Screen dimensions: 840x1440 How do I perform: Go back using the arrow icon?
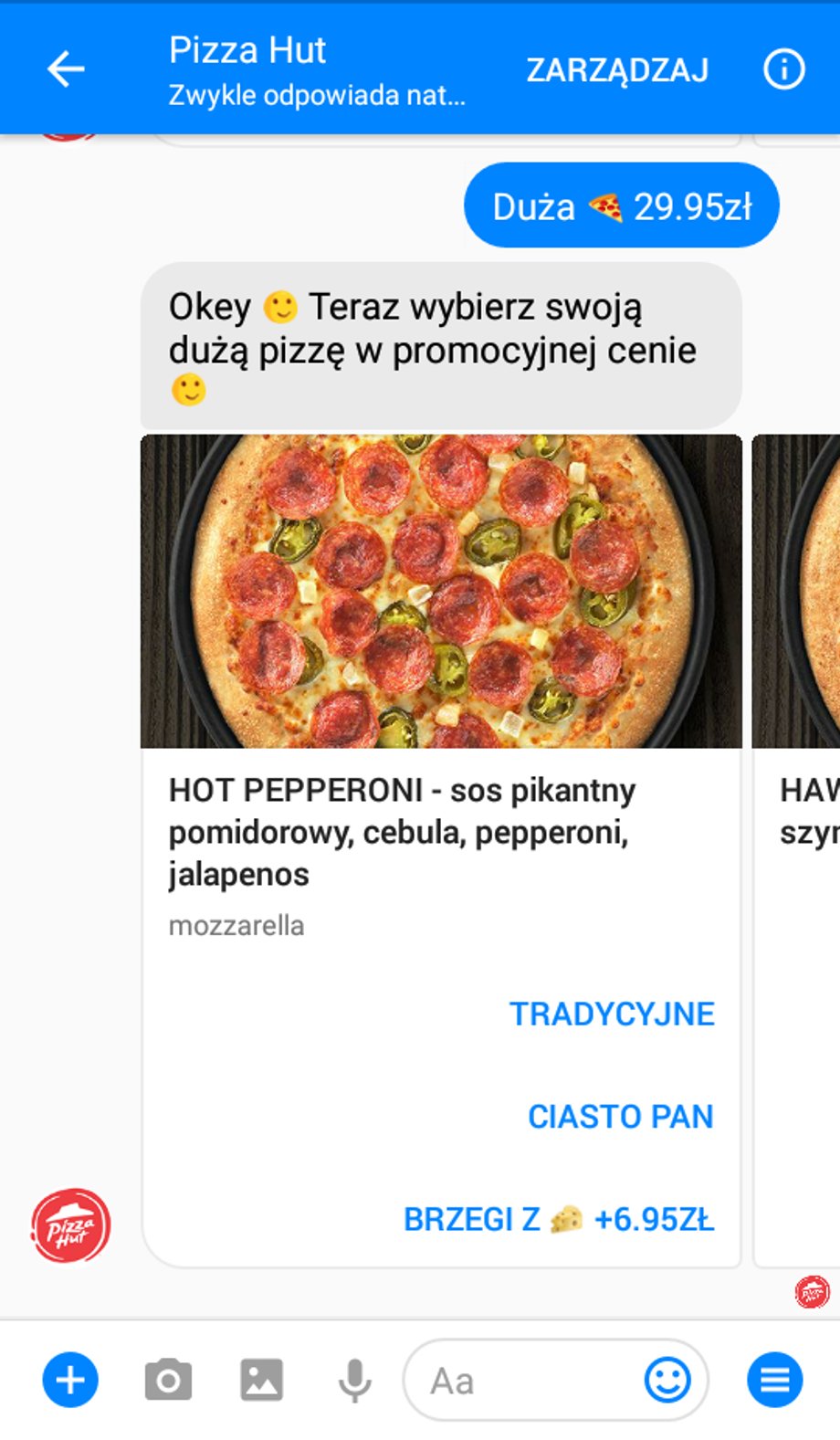click(66, 69)
